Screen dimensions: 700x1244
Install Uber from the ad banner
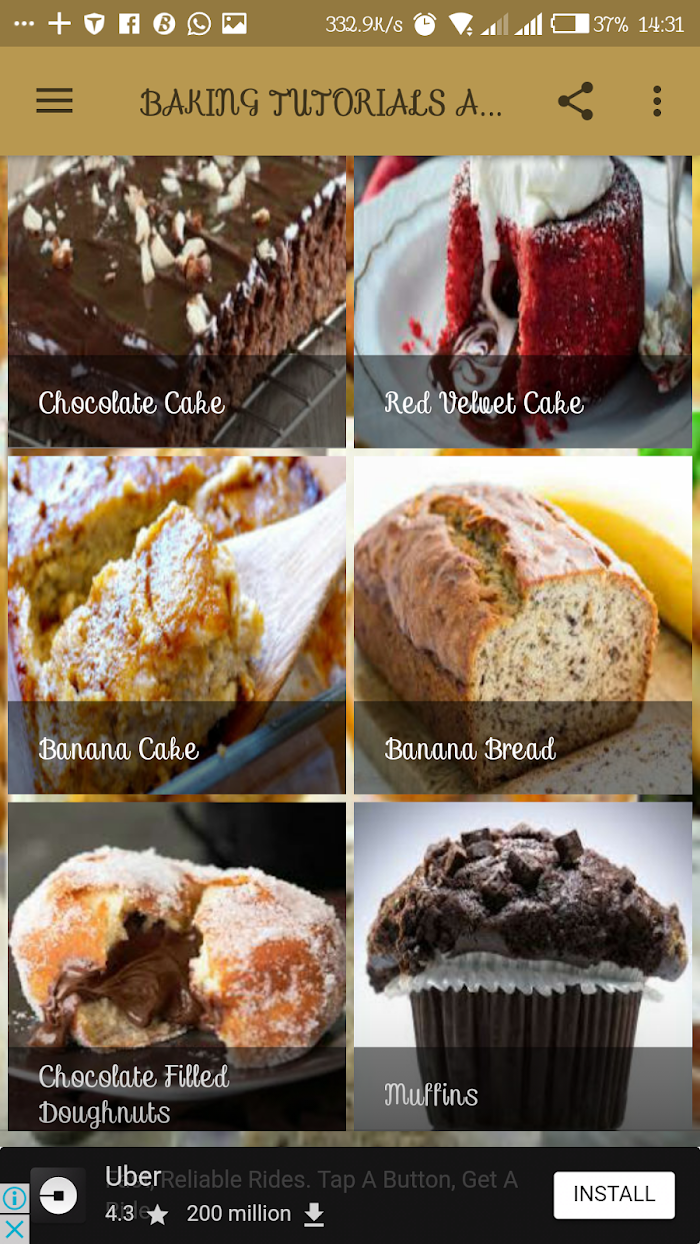pos(614,1194)
